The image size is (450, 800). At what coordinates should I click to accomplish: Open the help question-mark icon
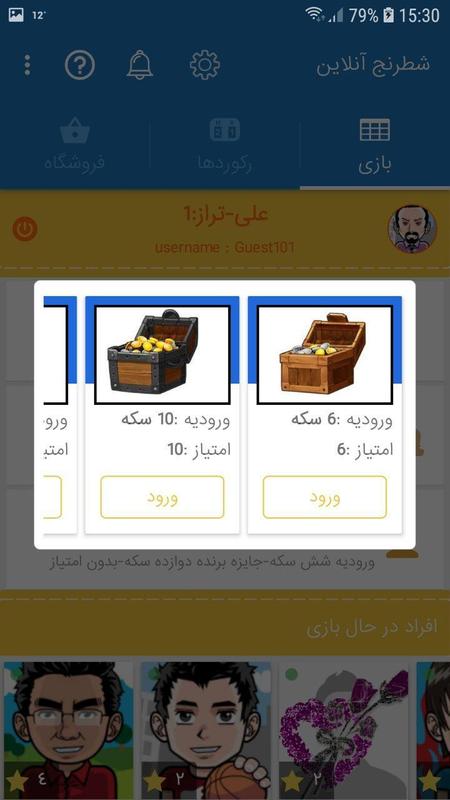click(x=80, y=65)
